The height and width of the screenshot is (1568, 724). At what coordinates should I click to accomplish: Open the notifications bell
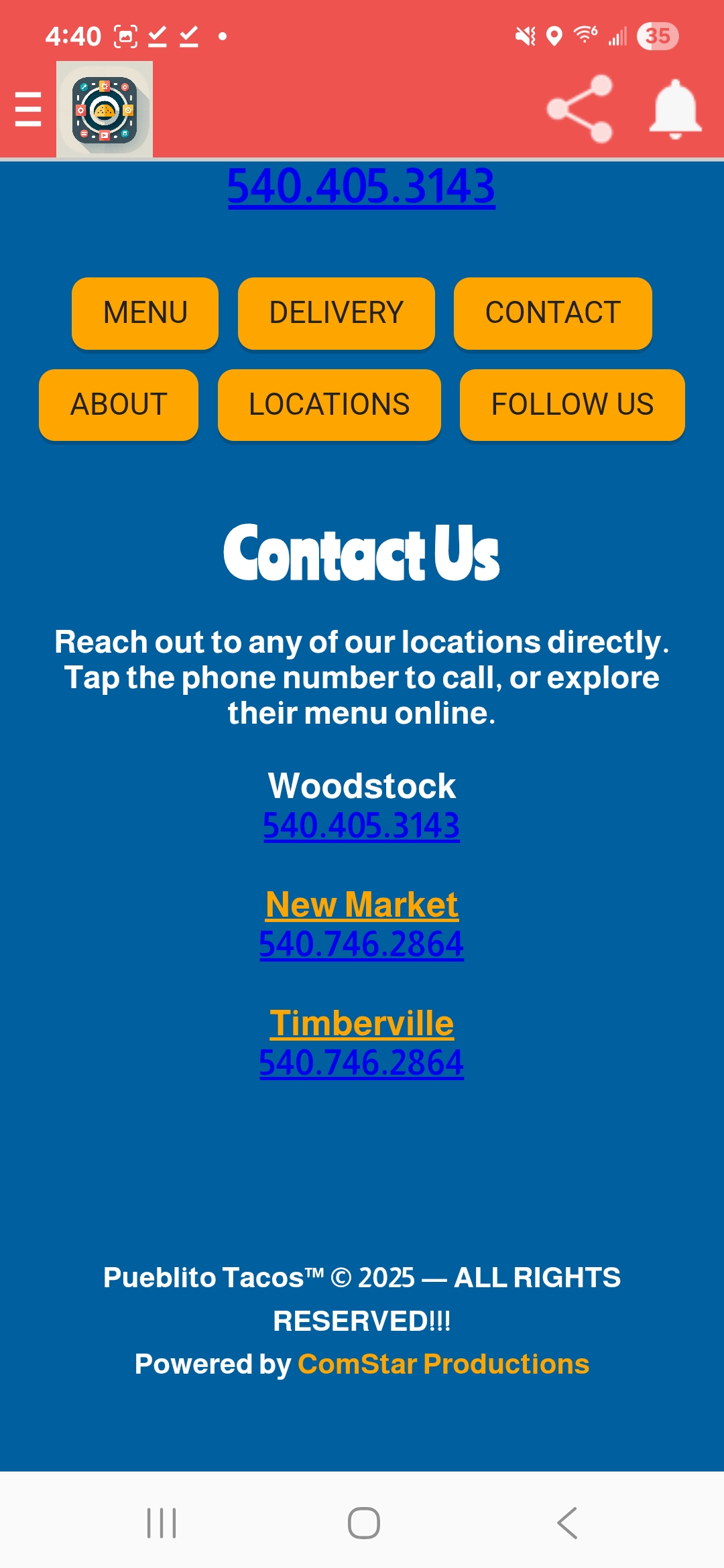(675, 109)
